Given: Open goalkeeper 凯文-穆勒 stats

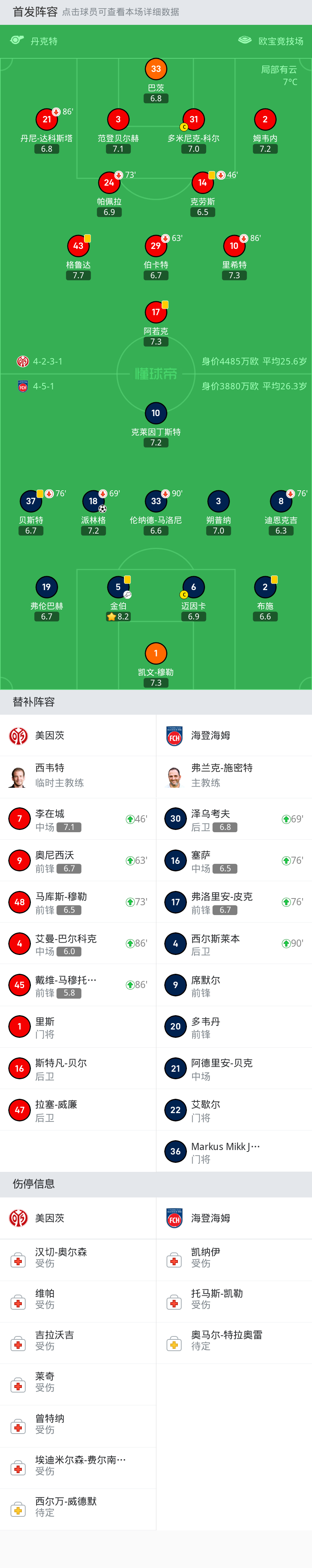Looking at the screenshot, I should click(156, 654).
